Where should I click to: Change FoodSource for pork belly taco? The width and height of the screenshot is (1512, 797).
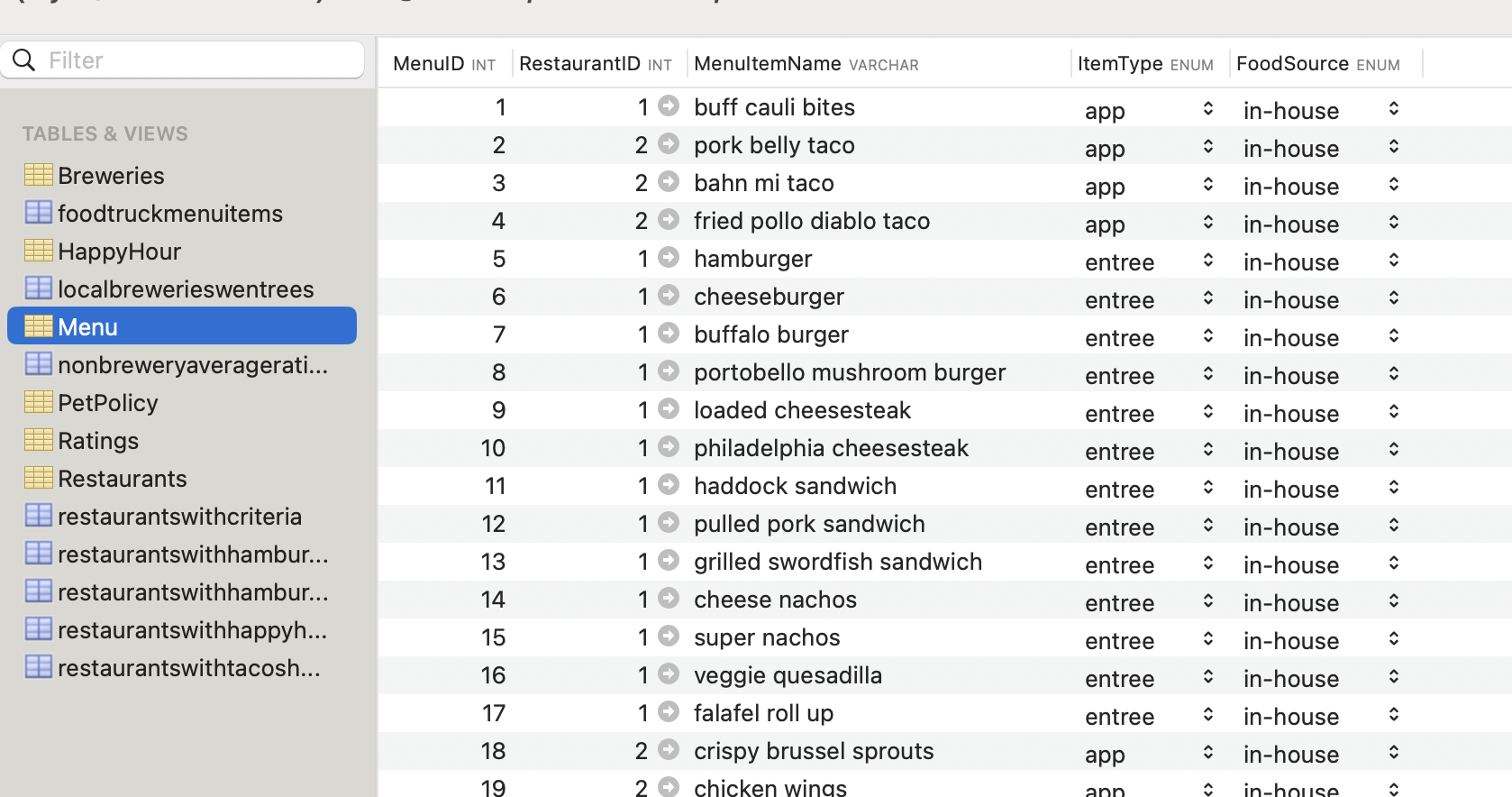coord(1394,147)
